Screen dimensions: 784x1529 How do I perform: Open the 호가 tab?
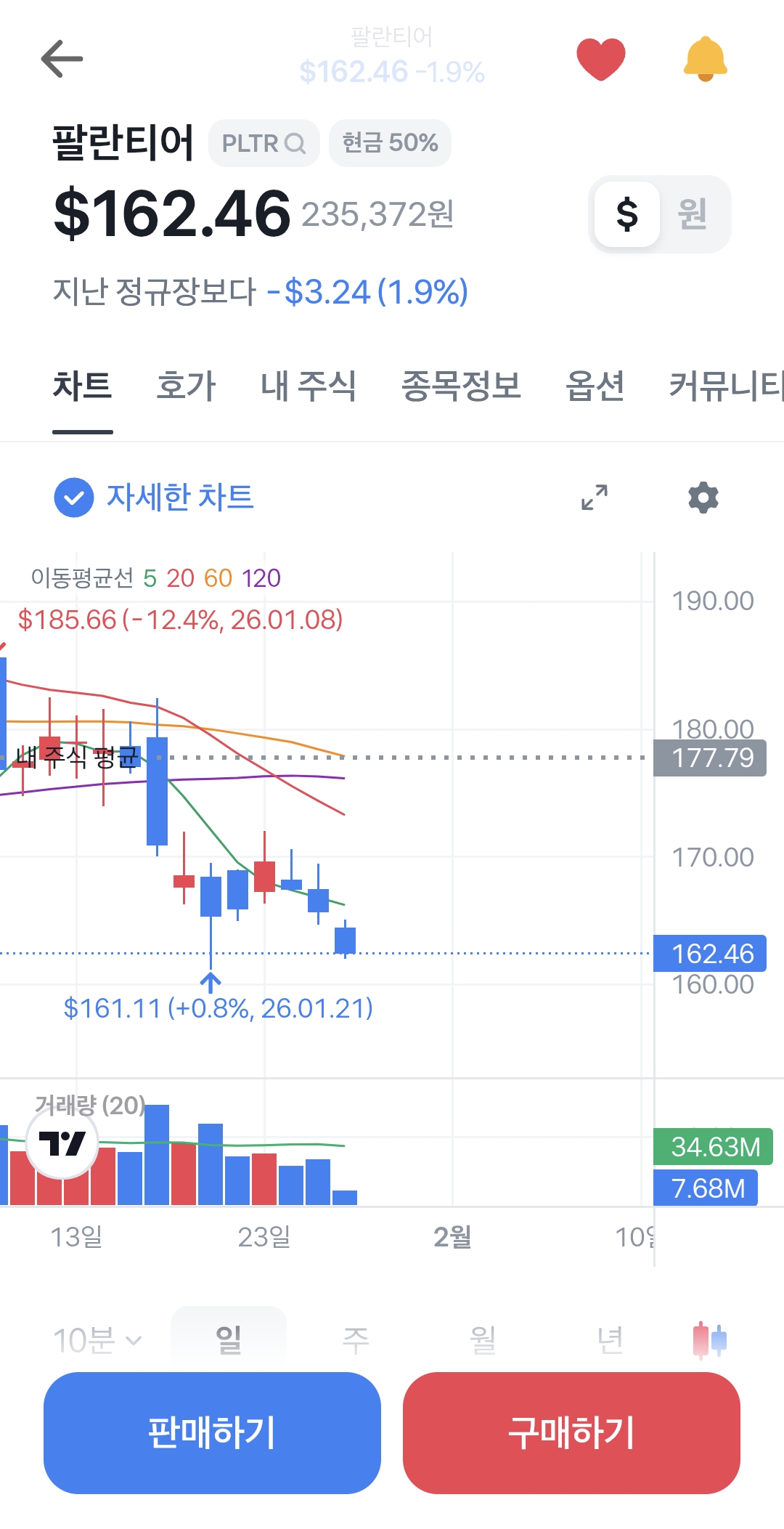pyautogui.click(x=186, y=386)
